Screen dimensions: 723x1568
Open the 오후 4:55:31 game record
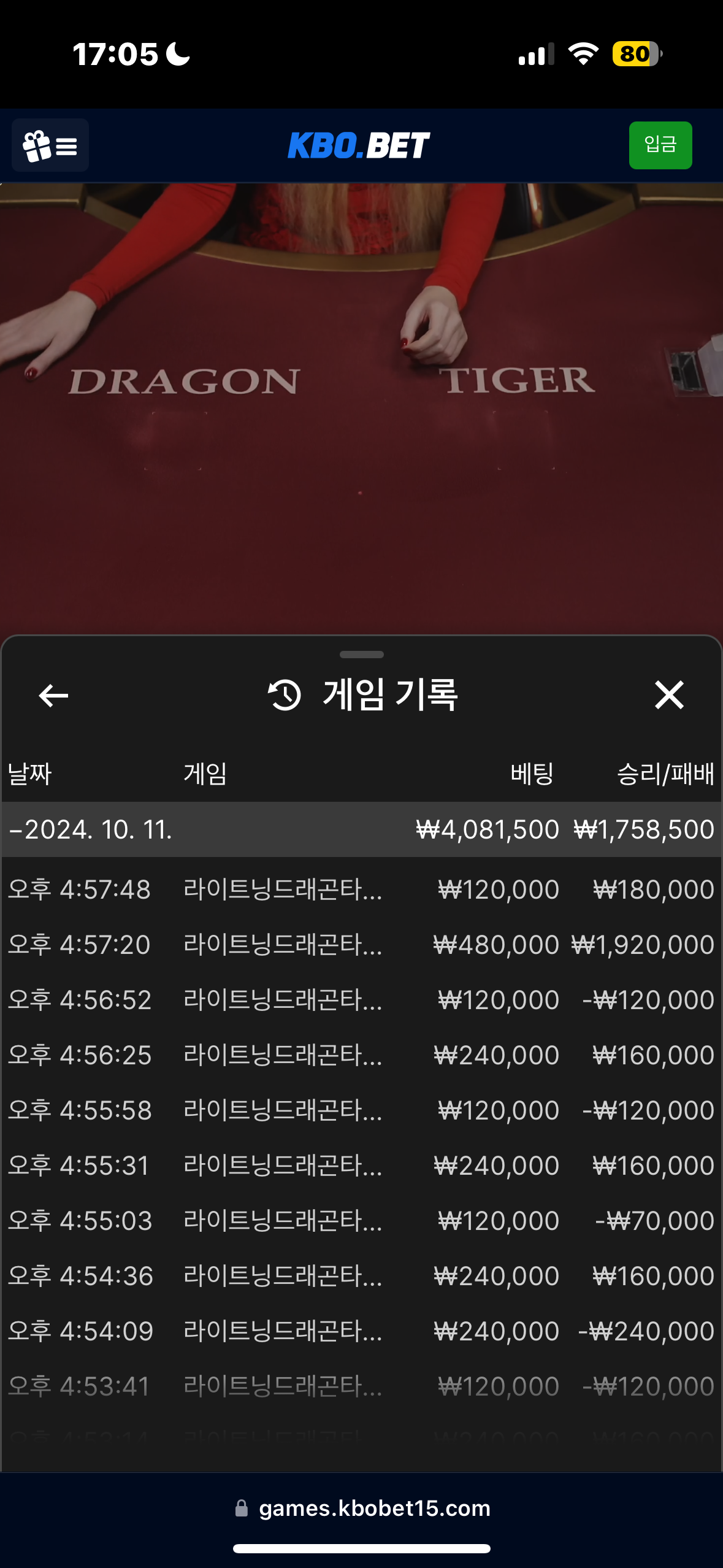click(361, 1166)
